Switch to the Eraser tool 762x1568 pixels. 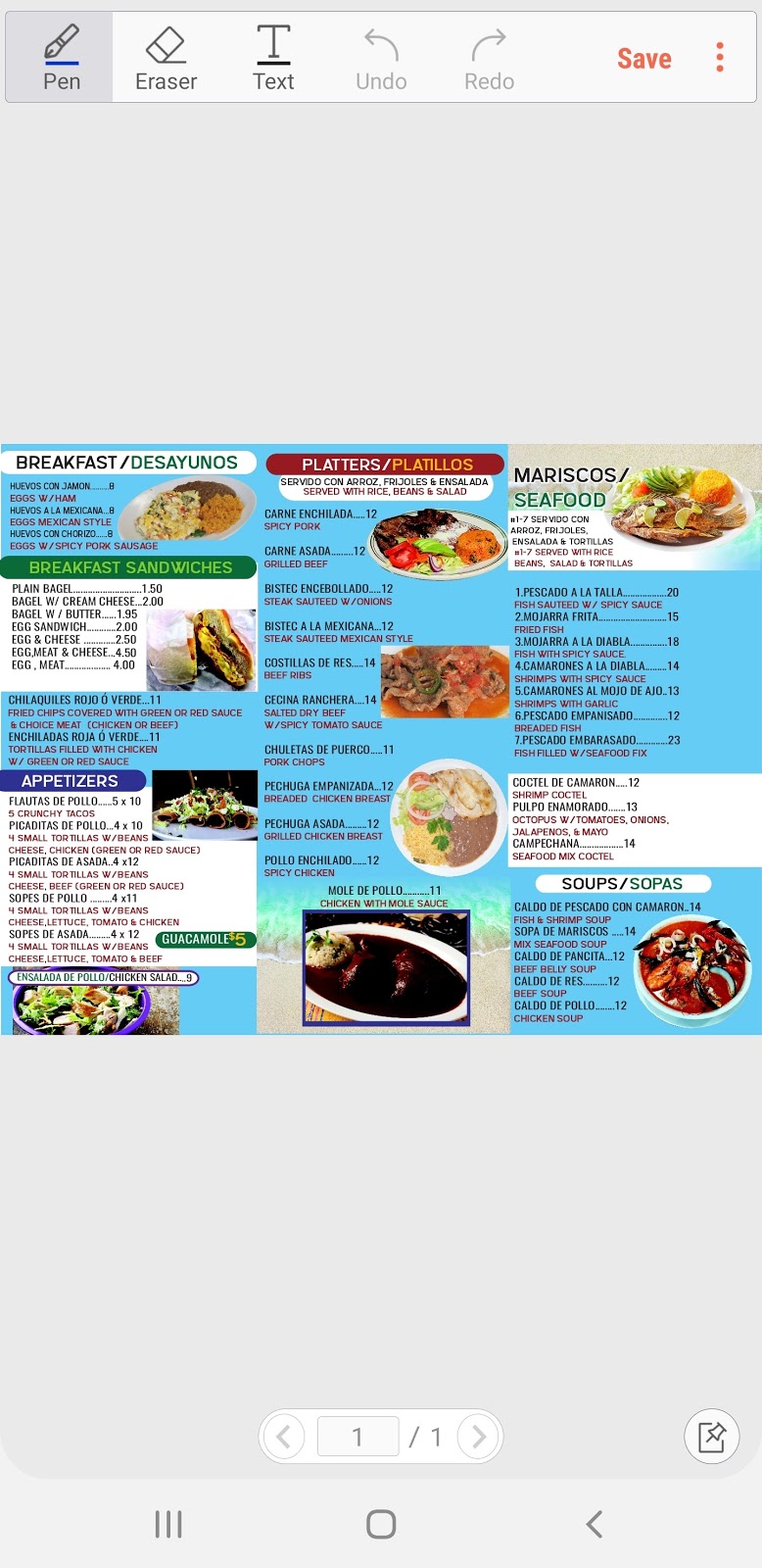[x=166, y=59]
